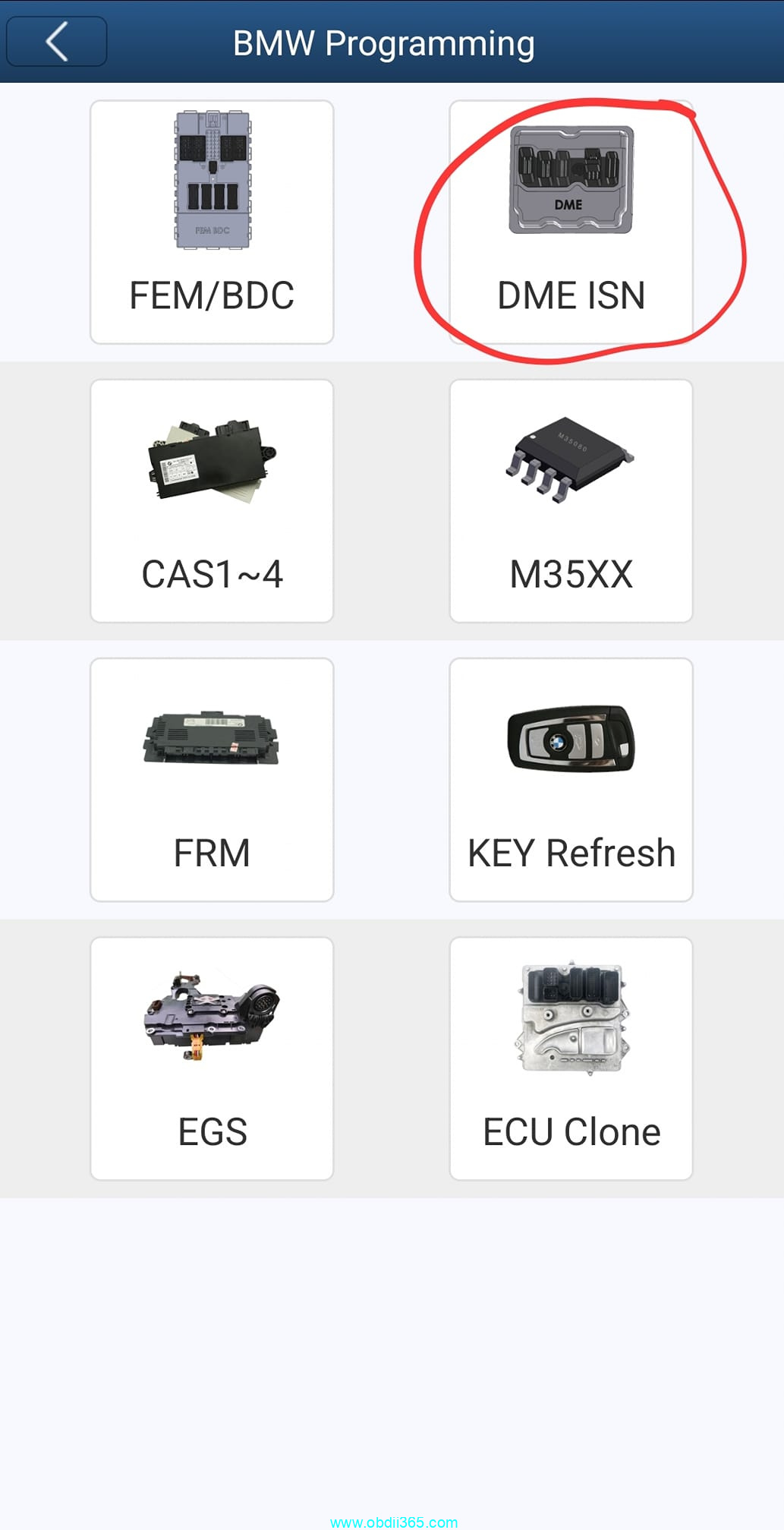Go back from BMW Programming

[x=57, y=42]
